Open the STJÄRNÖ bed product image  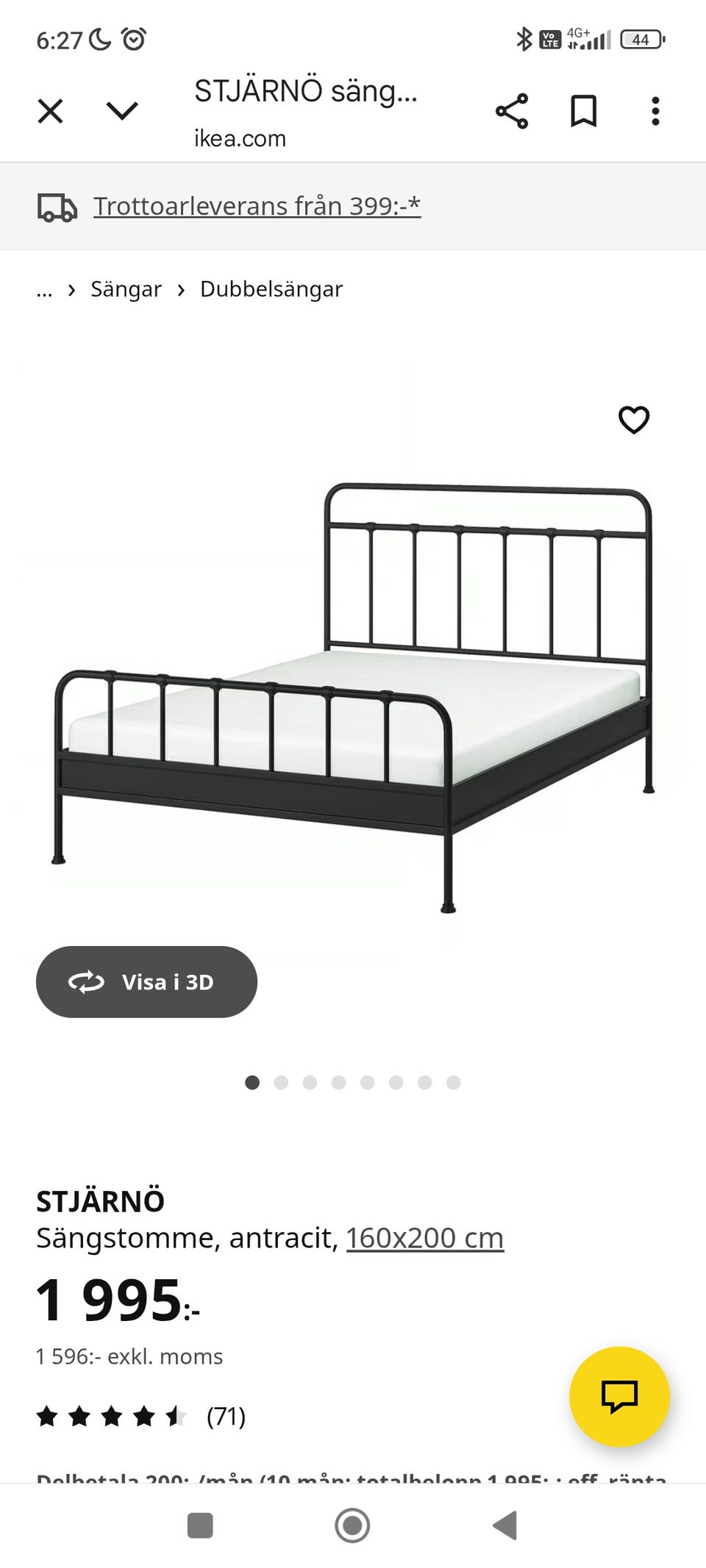[353, 698]
